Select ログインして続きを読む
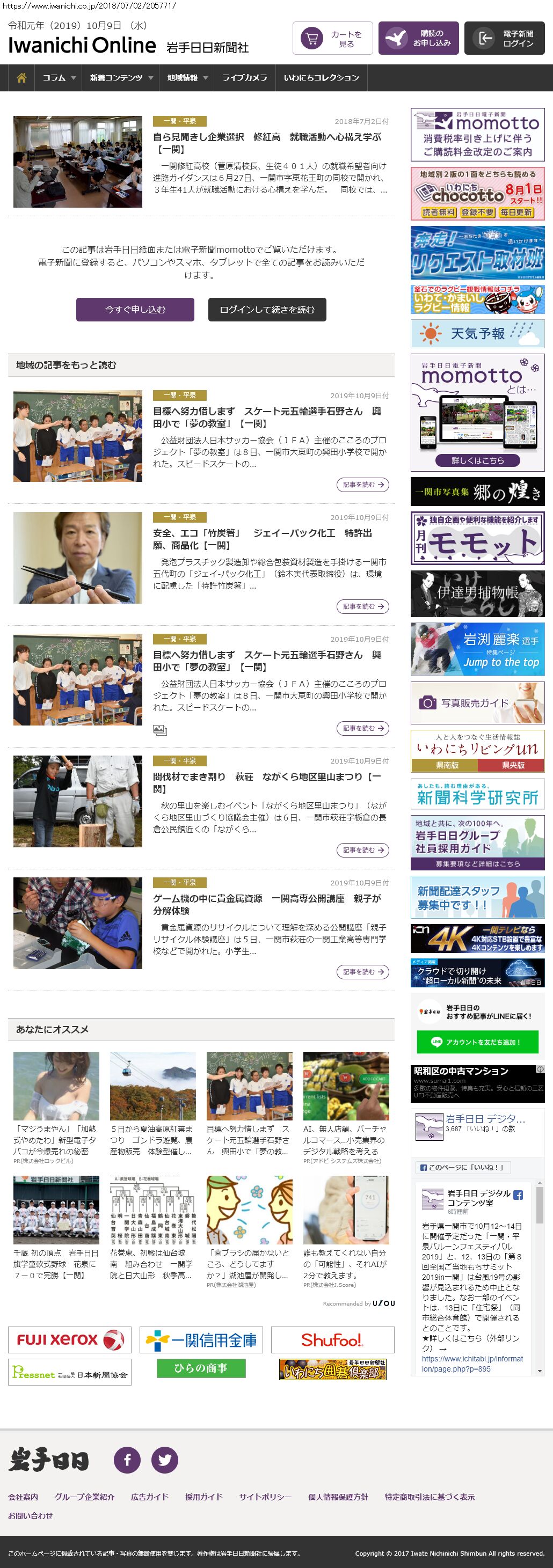553x1568 pixels. point(267,309)
